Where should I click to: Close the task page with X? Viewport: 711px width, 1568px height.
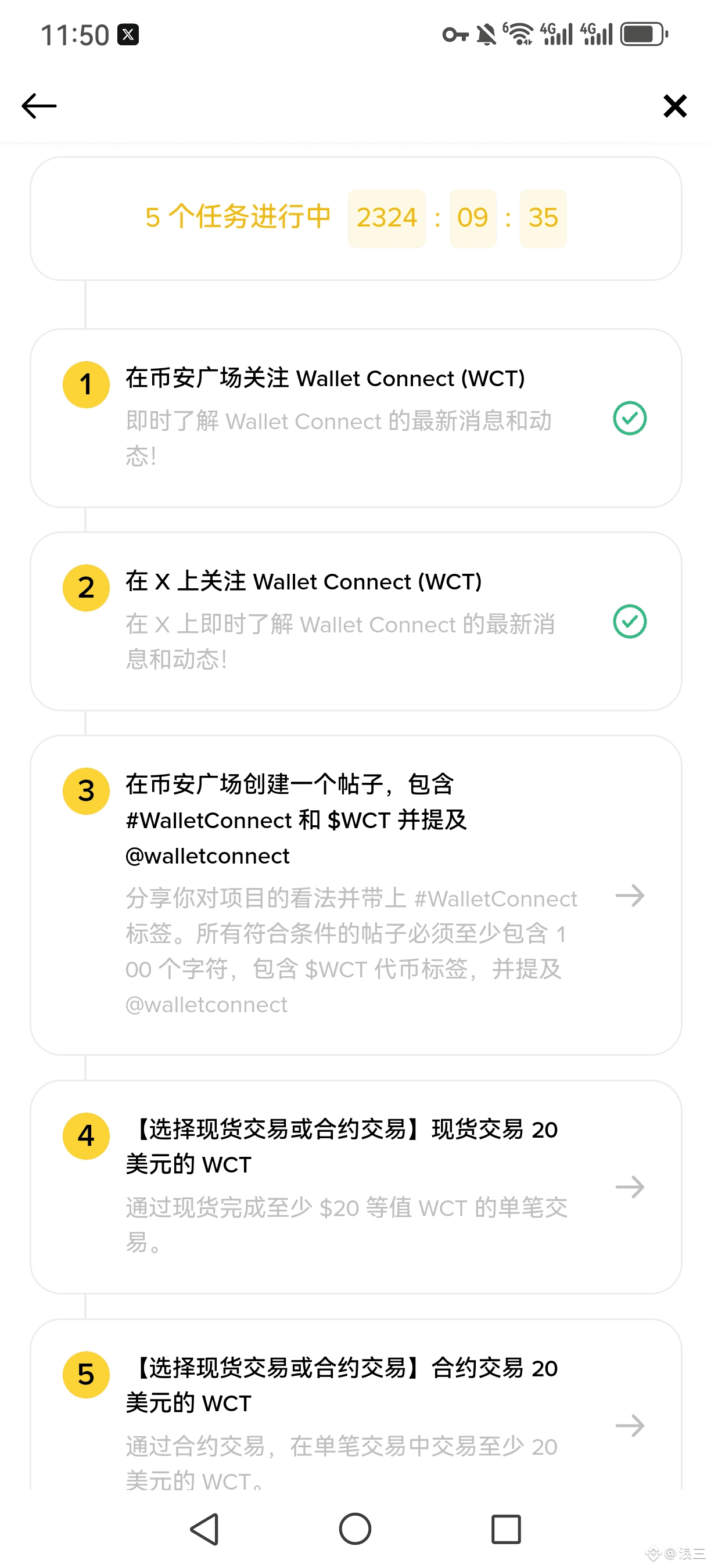[x=674, y=106]
